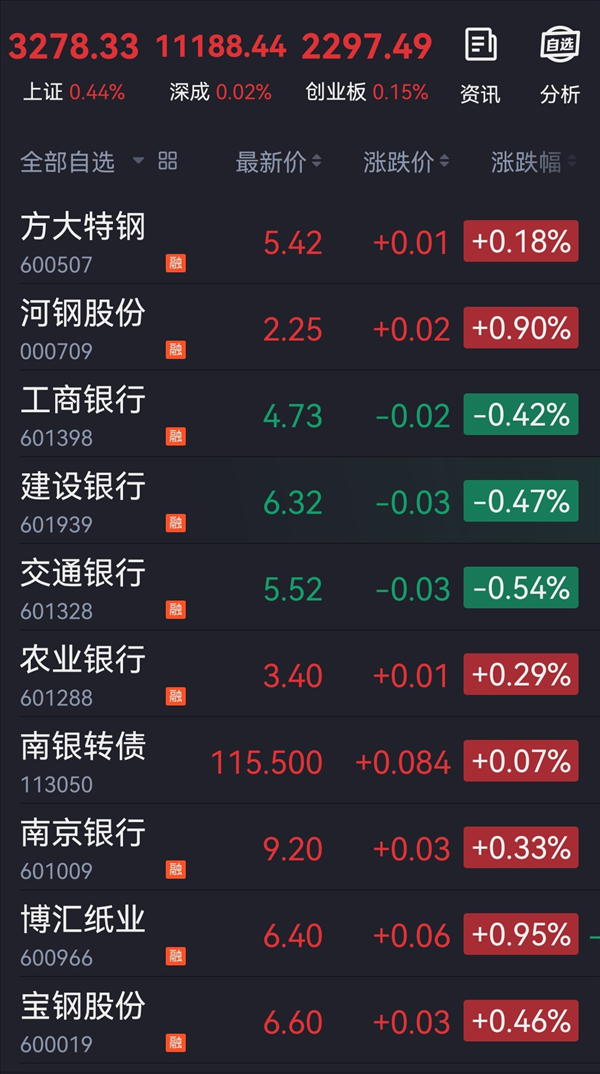View 工商银行 stock details
The image size is (600, 1074).
300,414
